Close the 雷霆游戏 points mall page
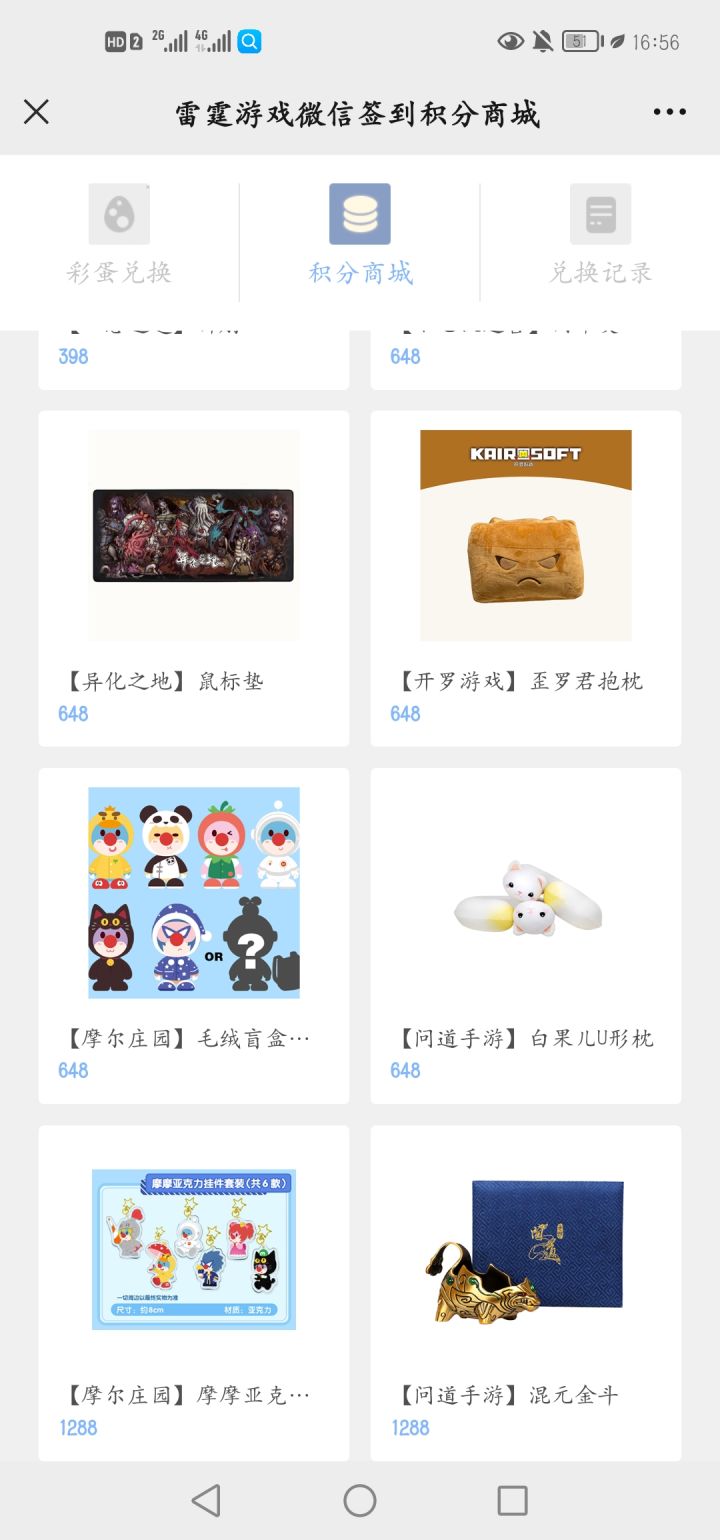 (x=36, y=111)
